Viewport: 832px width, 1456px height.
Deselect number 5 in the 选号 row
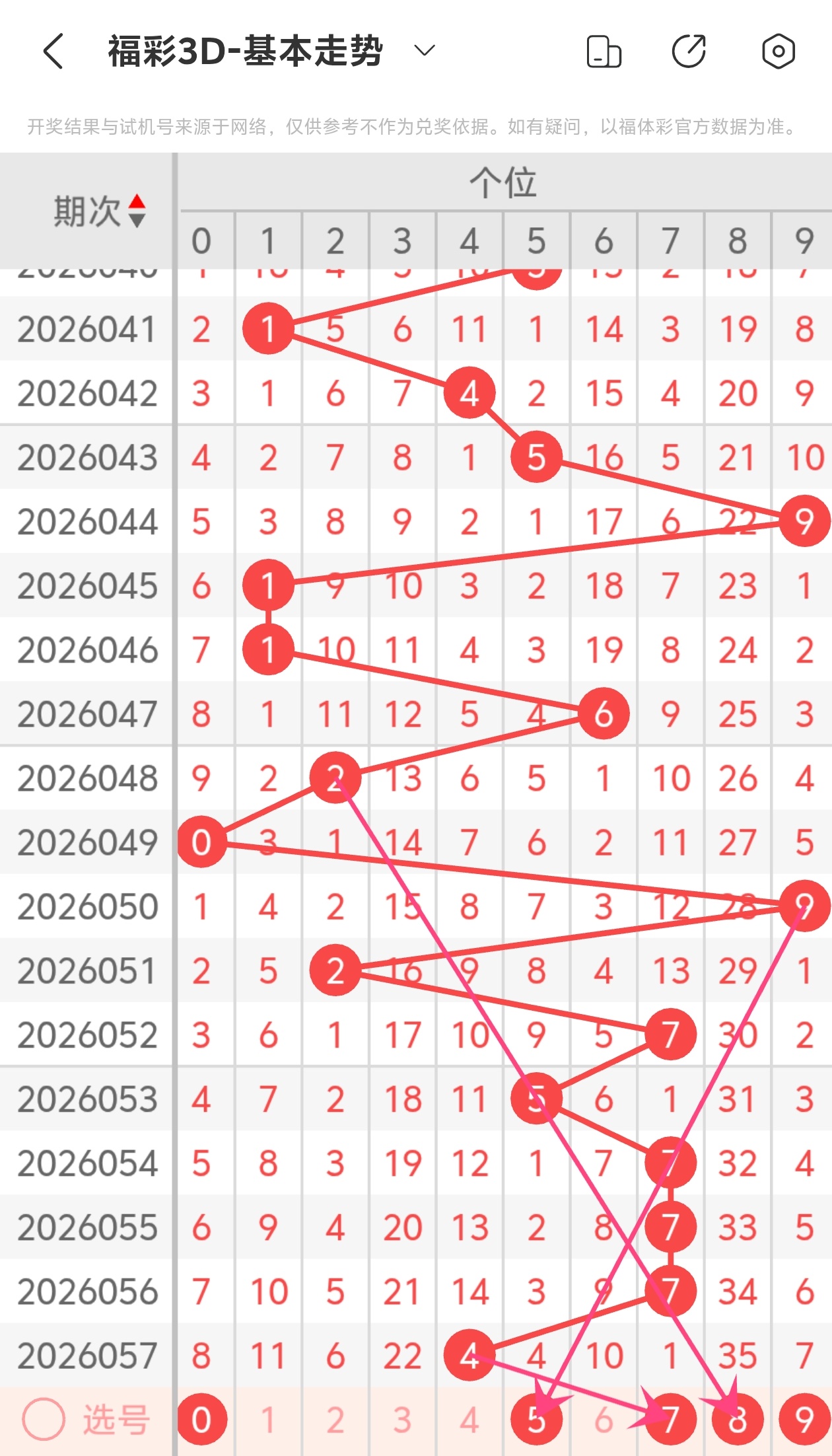pyautogui.click(x=536, y=1420)
